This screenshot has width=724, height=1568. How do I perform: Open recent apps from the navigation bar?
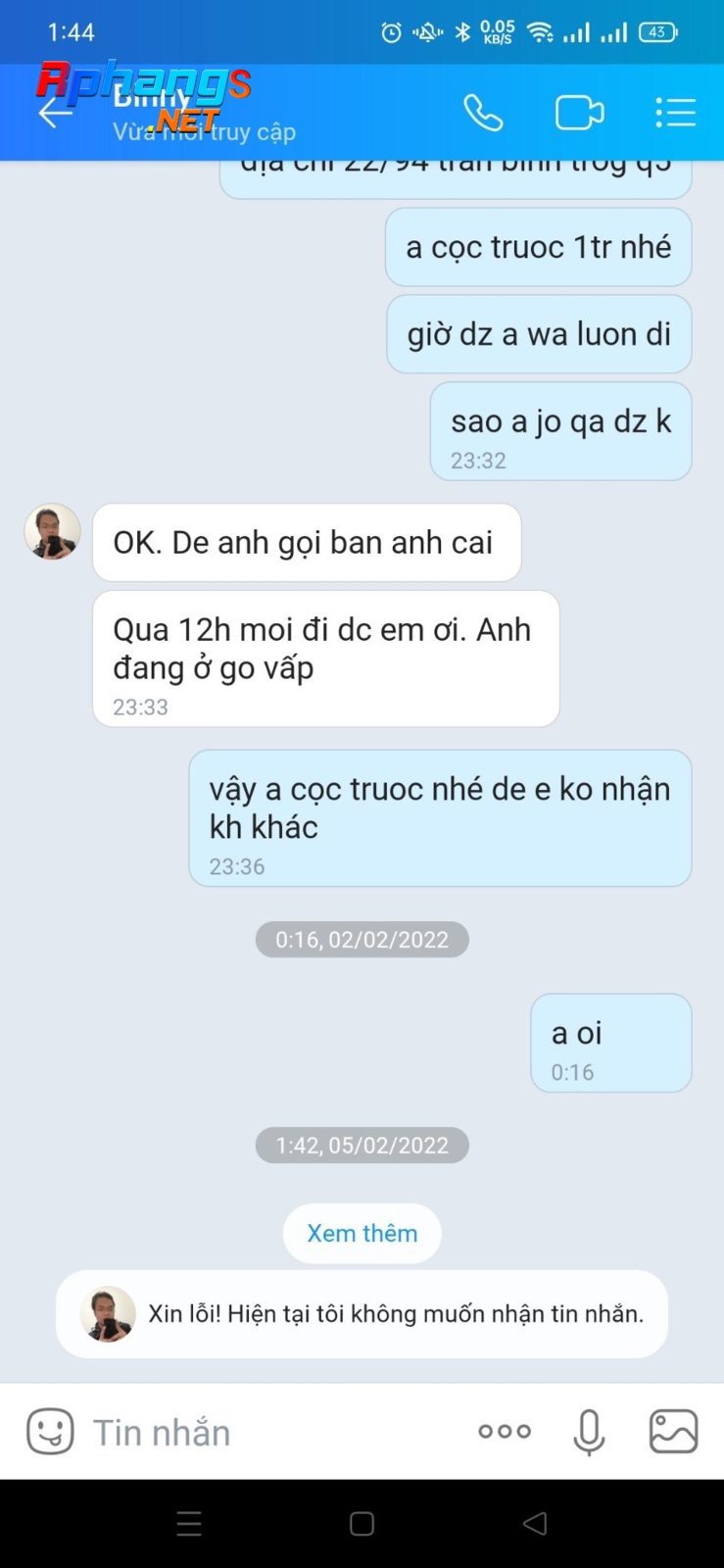pyautogui.click(x=189, y=1523)
